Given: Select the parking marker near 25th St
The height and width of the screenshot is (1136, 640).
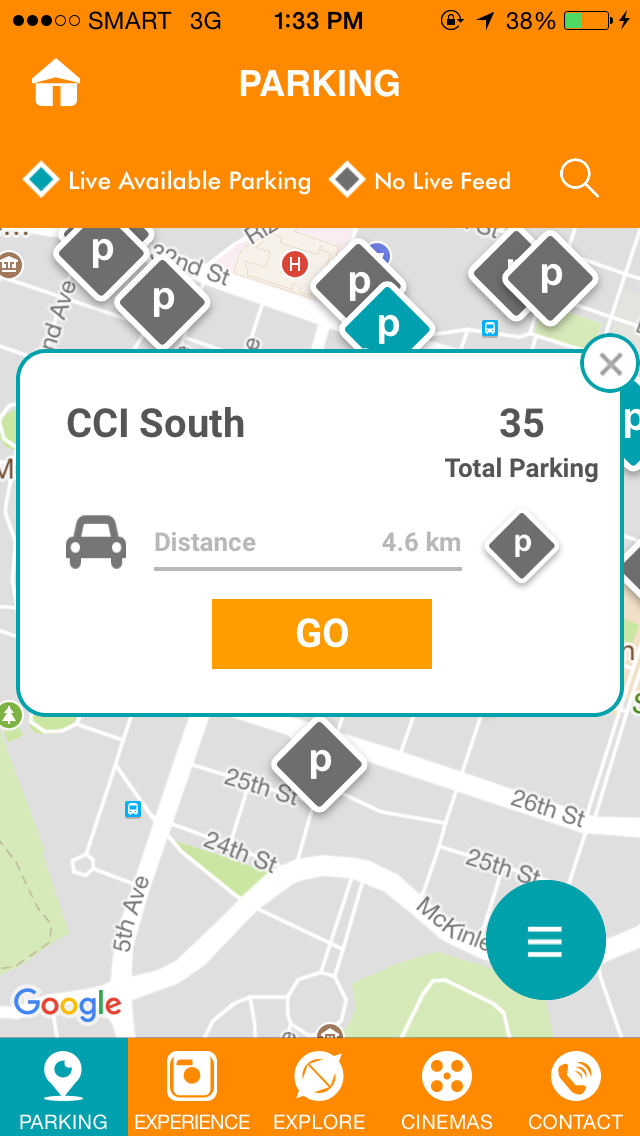Looking at the screenshot, I should click(x=319, y=763).
